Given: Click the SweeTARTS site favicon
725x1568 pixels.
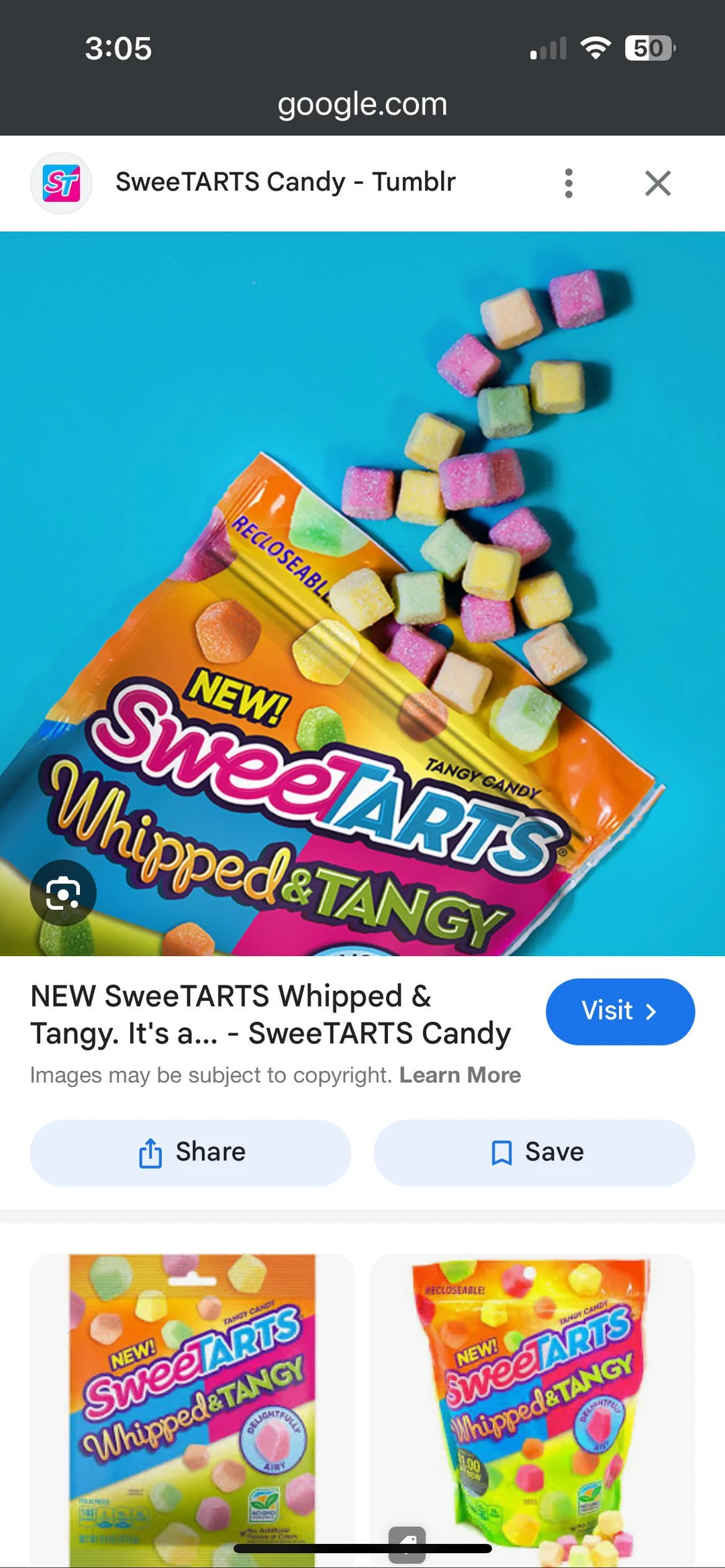Looking at the screenshot, I should click(x=61, y=182).
